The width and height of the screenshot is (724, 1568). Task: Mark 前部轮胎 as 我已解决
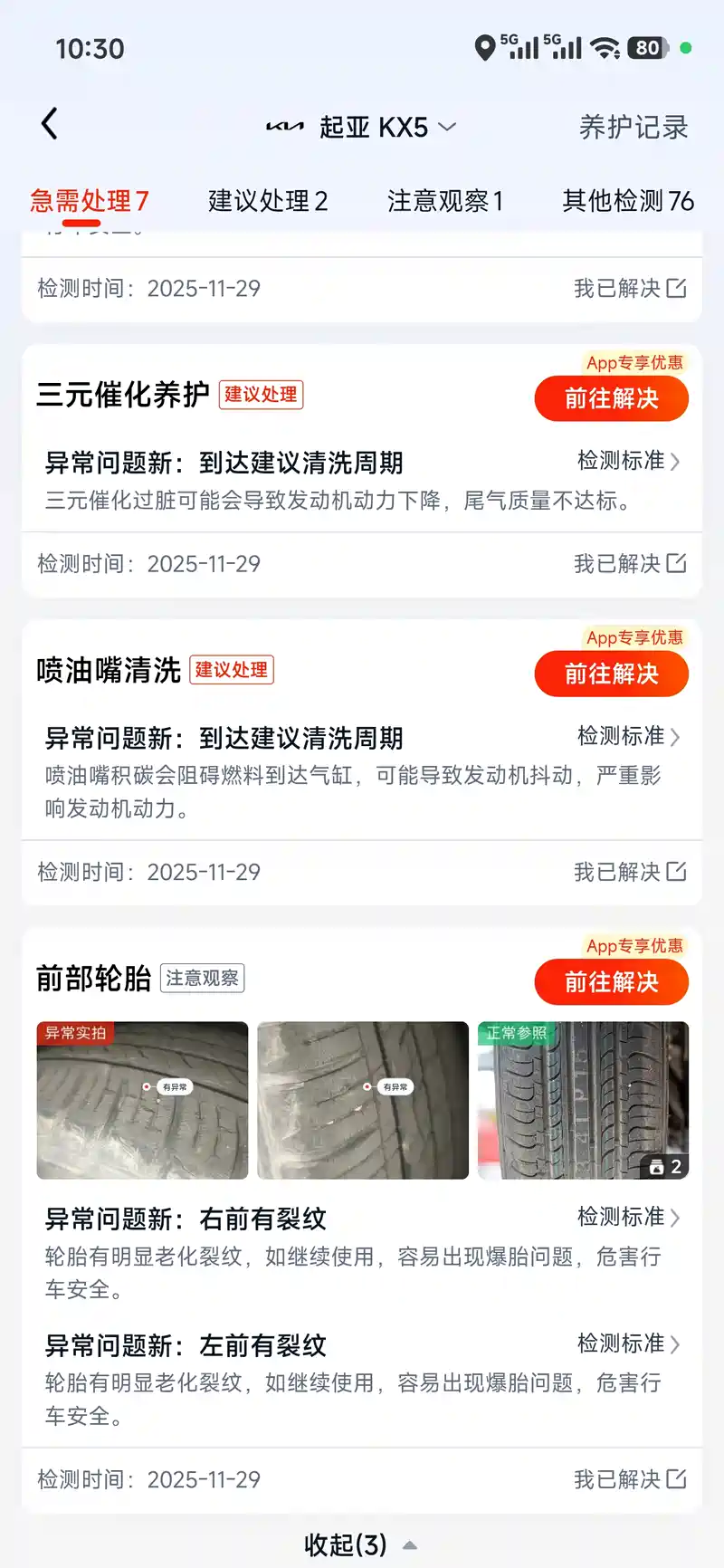click(x=630, y=1479)
